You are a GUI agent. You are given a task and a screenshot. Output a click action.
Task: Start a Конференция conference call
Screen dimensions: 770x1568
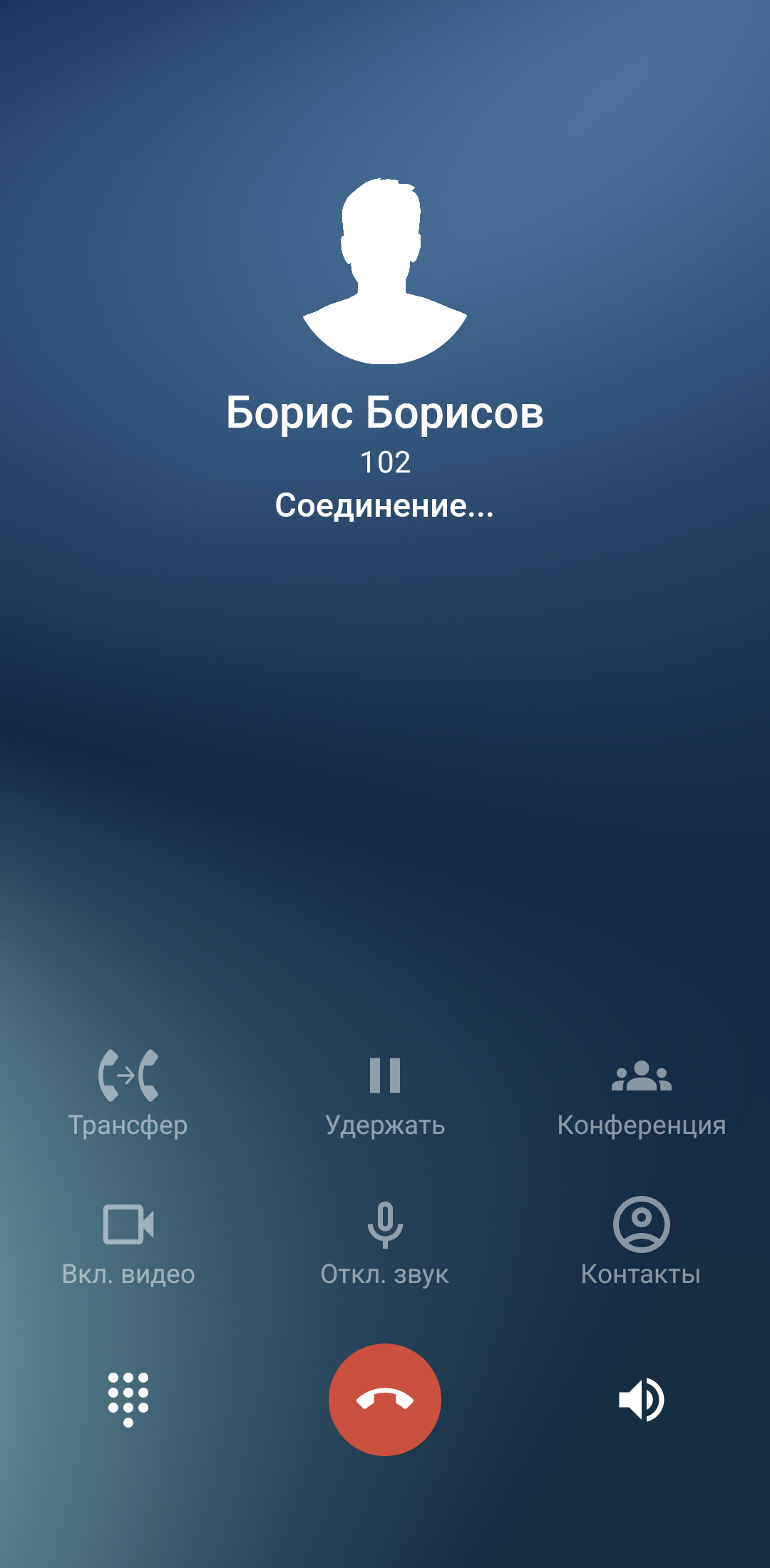click(642, 1092)
